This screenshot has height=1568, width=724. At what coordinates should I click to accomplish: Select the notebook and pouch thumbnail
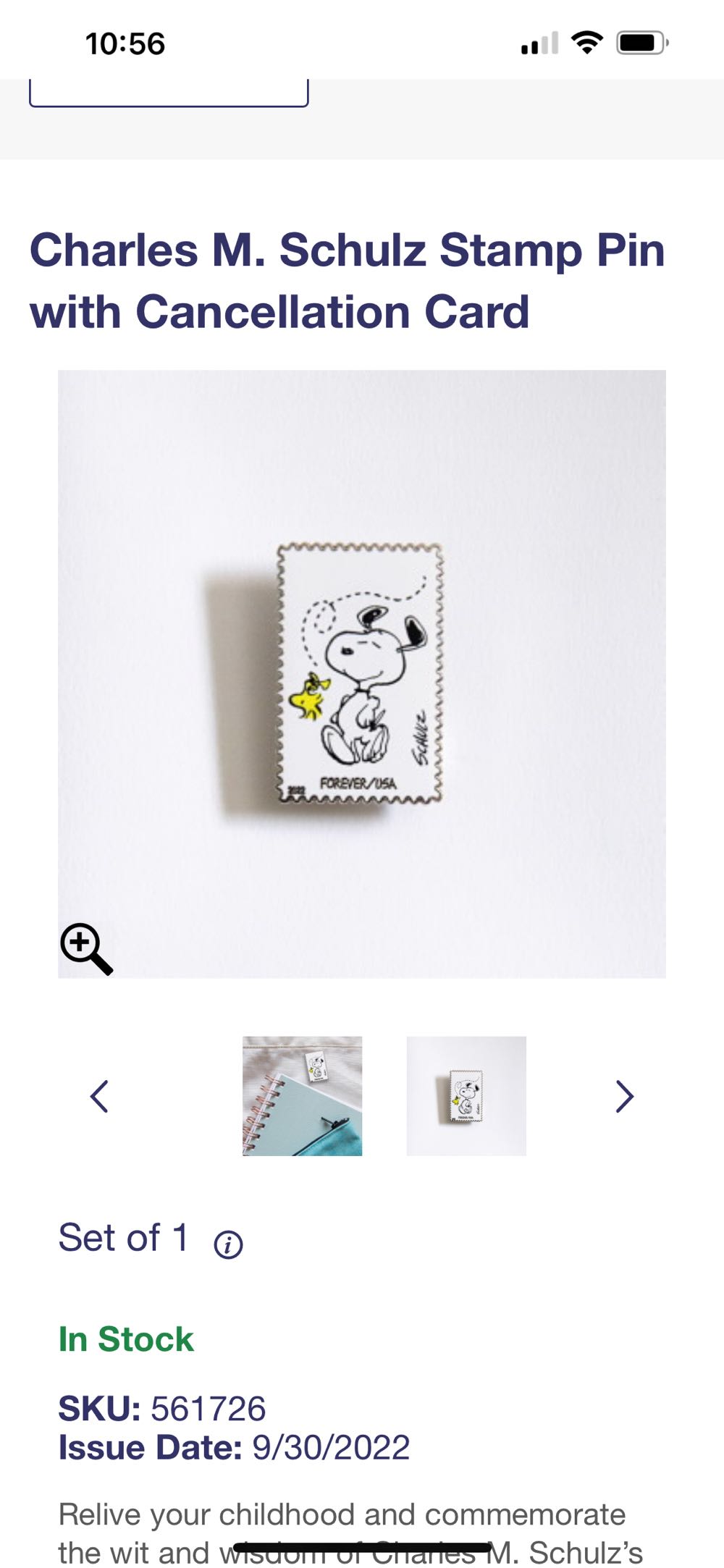(302, 1096)
